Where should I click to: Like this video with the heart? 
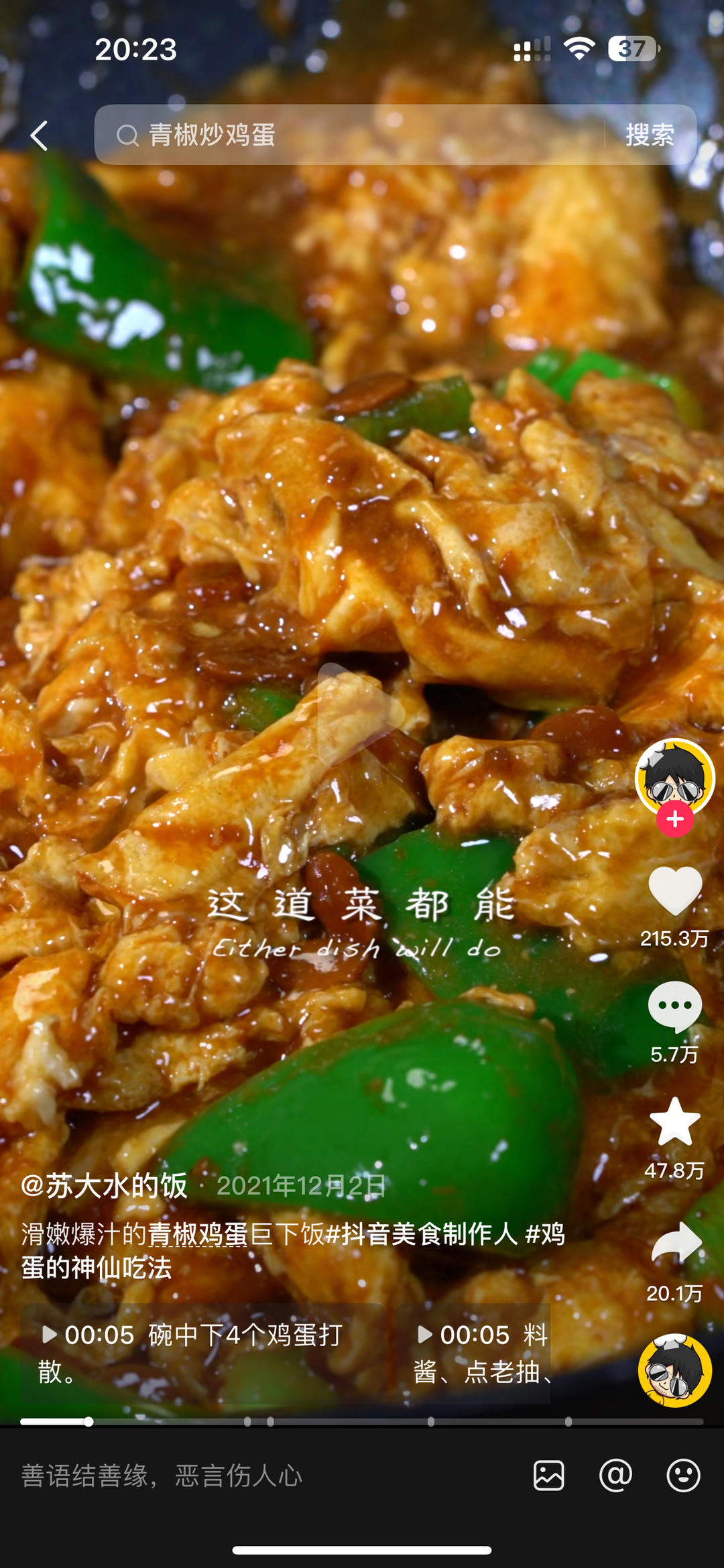click(x=674, y=892)
